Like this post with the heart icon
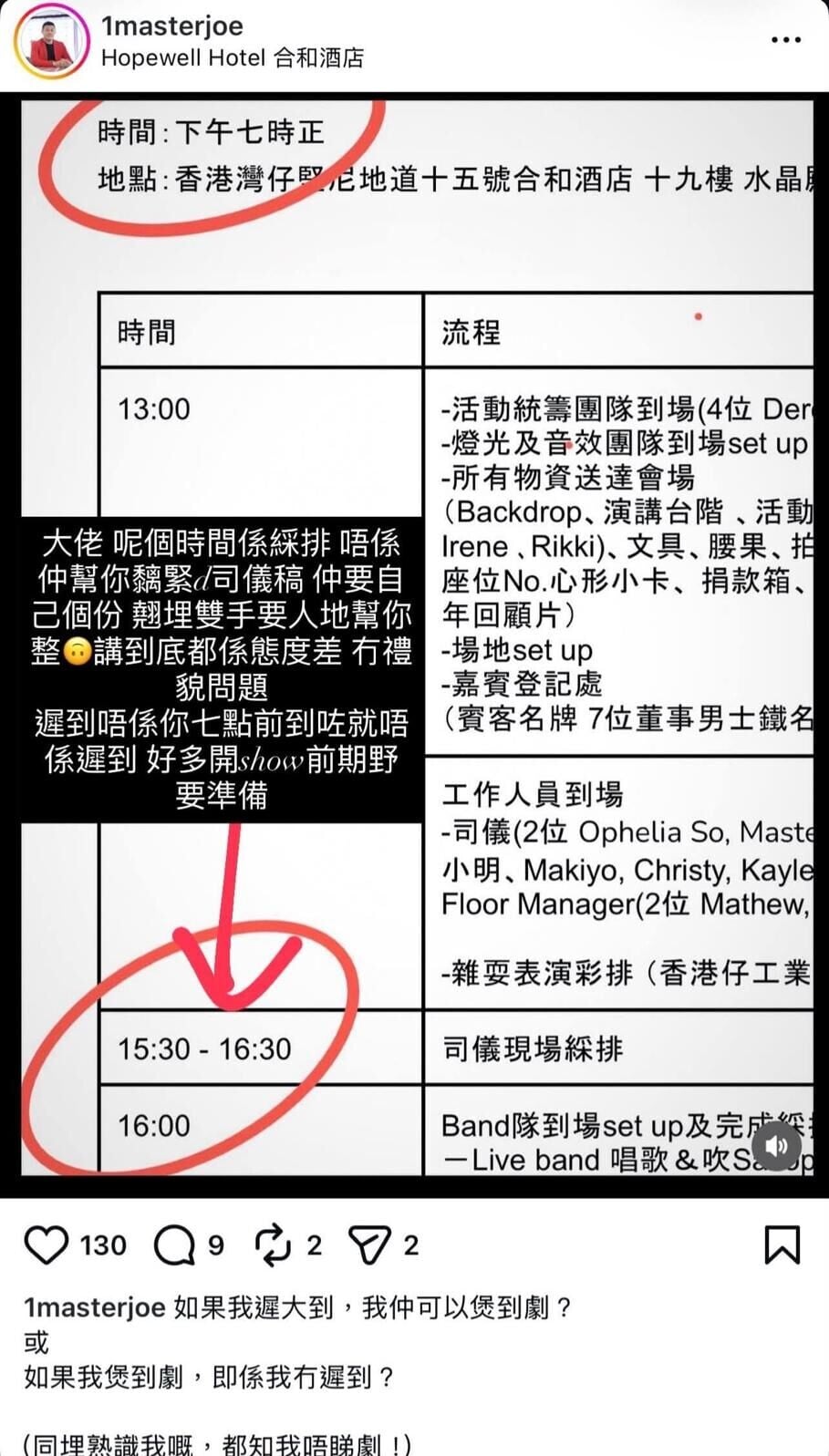This screenshot has height=1456, width=829. [47, 1245]
